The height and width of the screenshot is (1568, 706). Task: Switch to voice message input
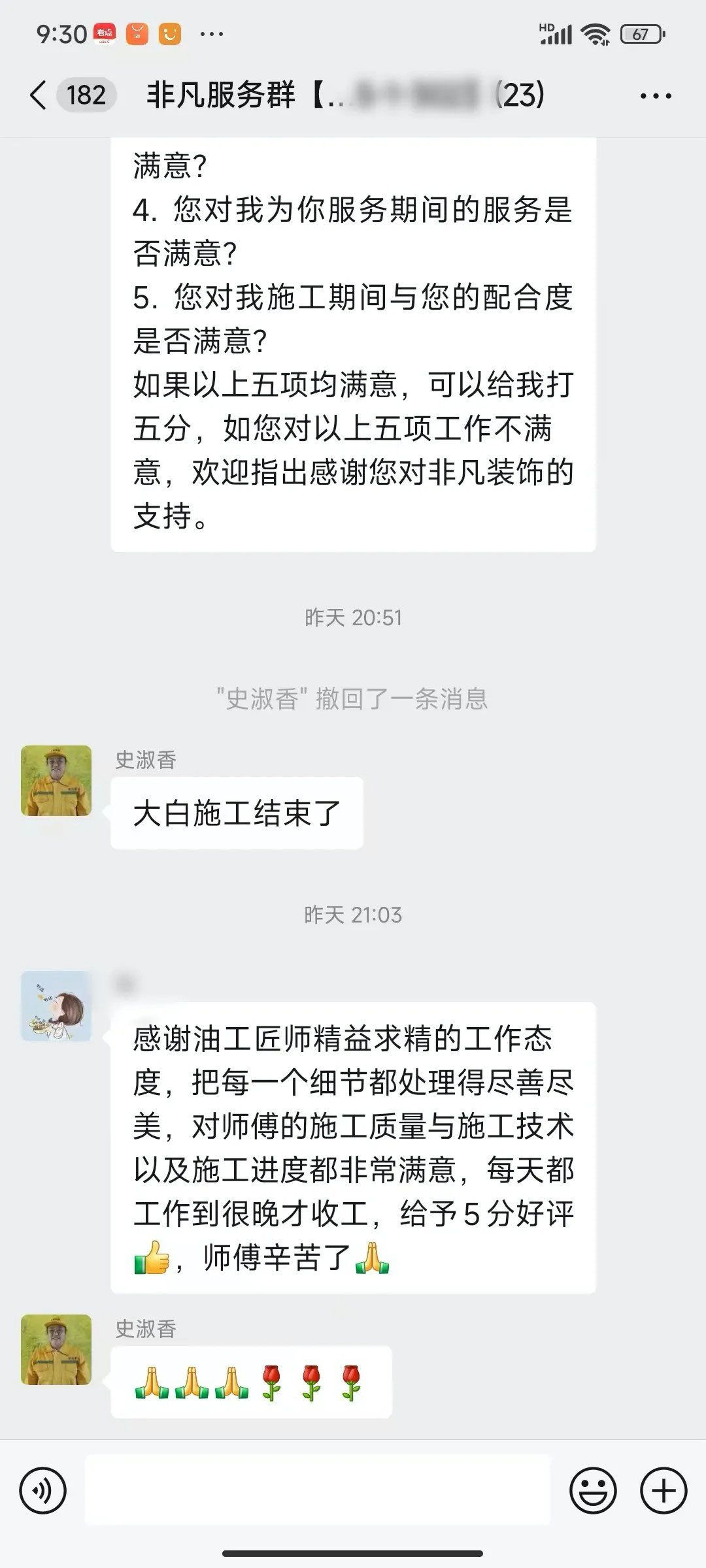(43, 1491)
